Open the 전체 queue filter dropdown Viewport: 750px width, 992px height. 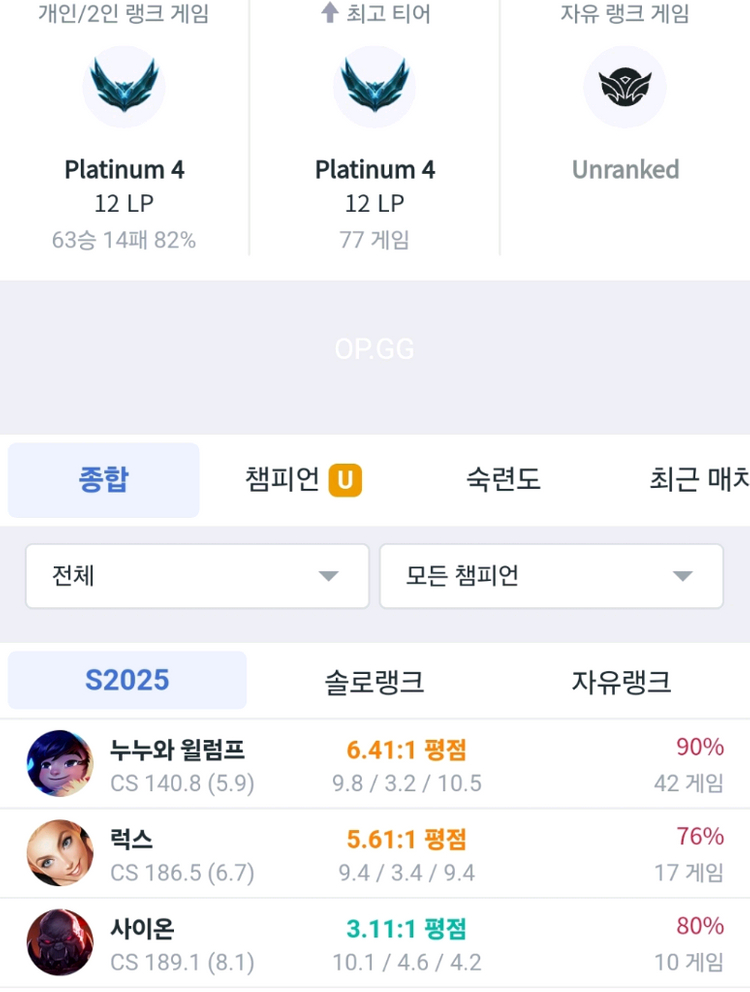(x=197, y=576)
